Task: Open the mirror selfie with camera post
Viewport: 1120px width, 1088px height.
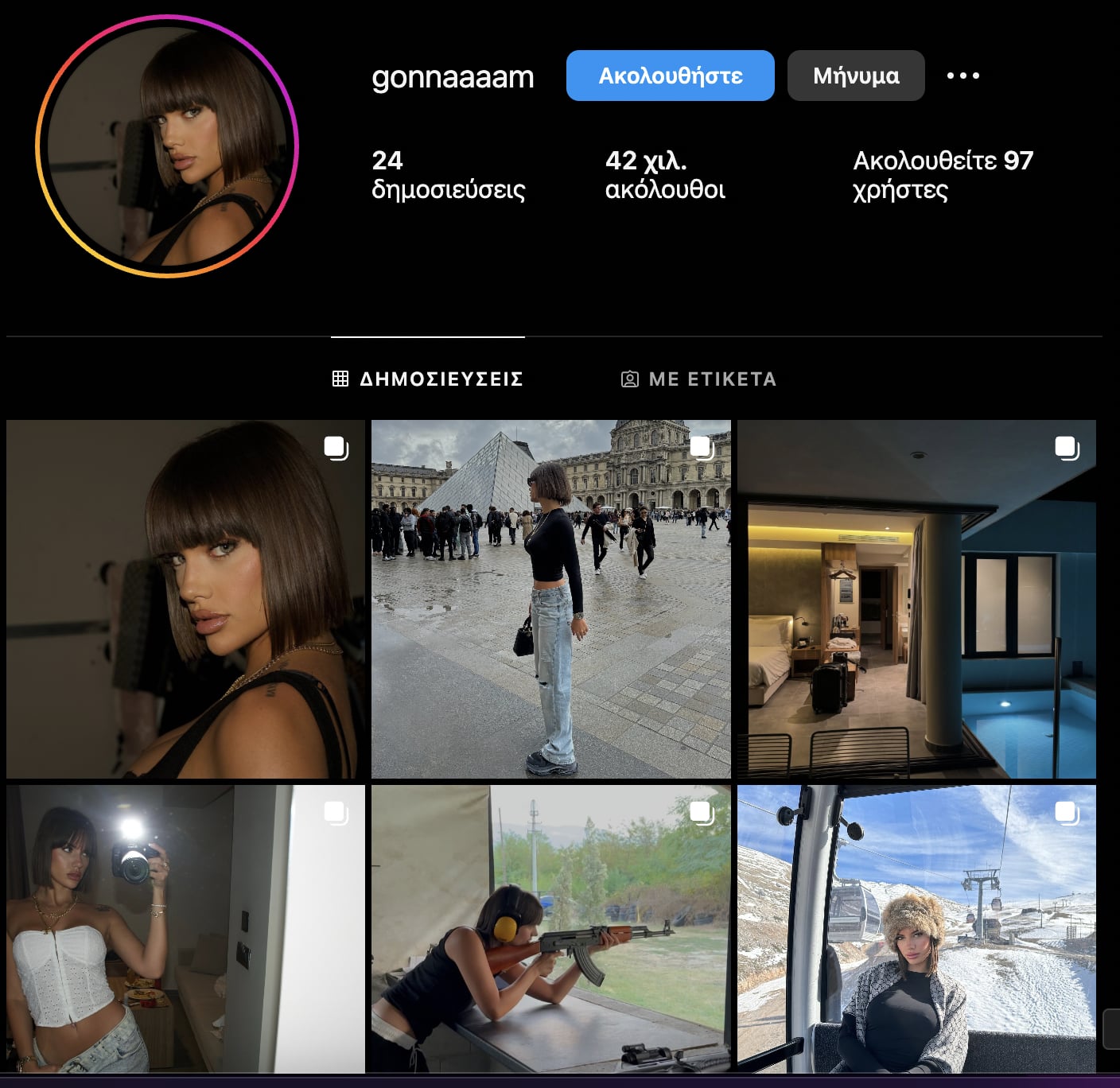Action: click(x=185, y=929)
